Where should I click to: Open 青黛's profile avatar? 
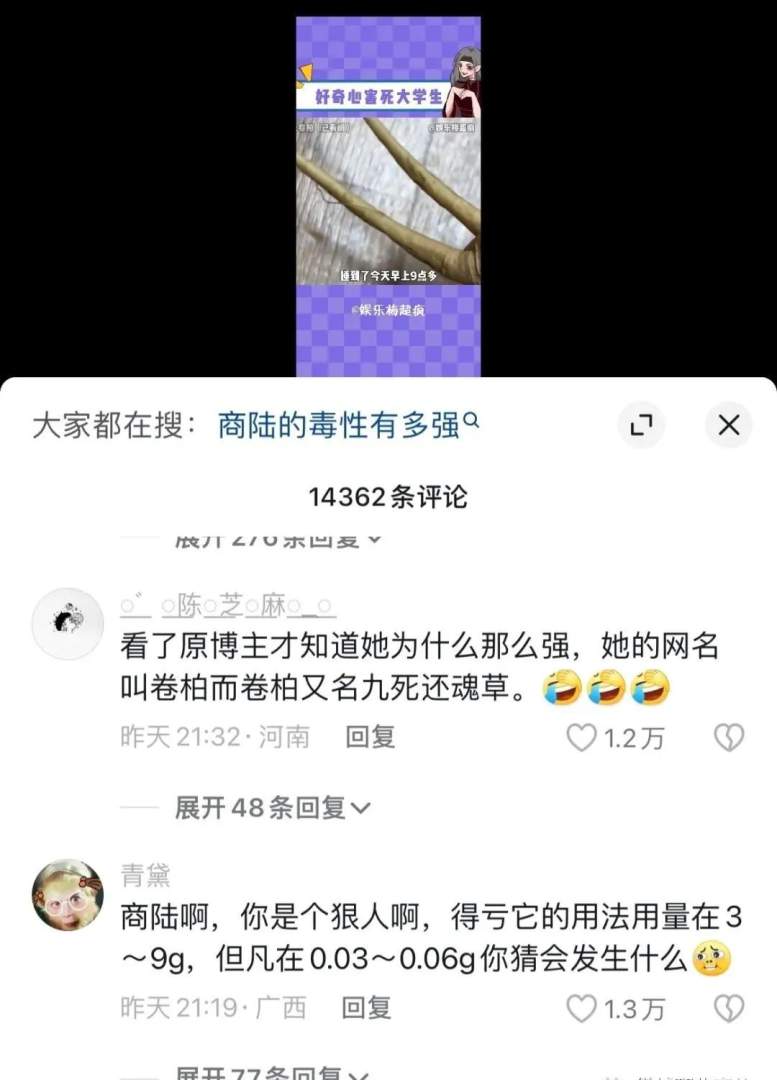pyautogui.click(x=68, y=894)
